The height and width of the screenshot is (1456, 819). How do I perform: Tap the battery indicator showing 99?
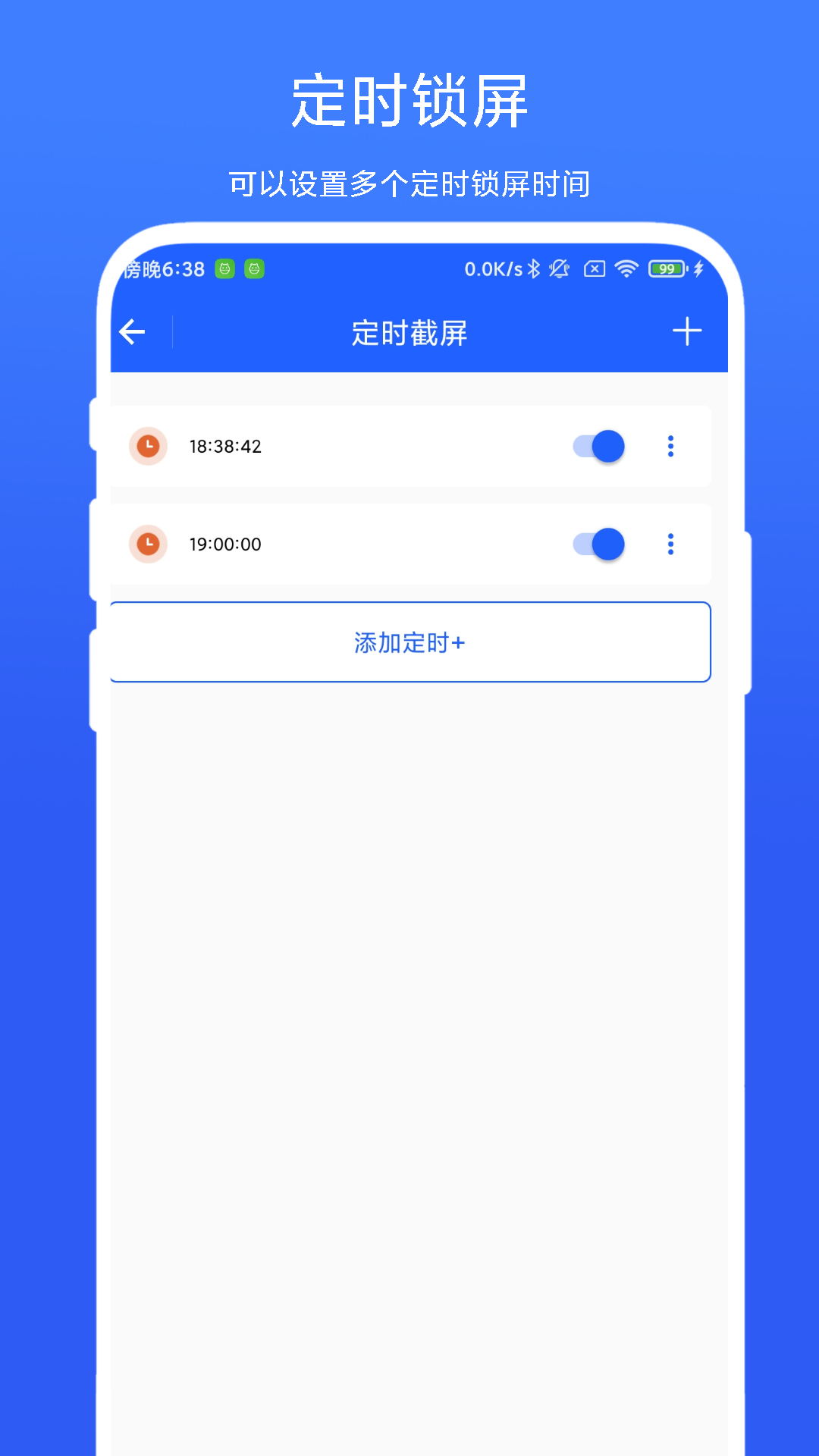tap(666, 269)
